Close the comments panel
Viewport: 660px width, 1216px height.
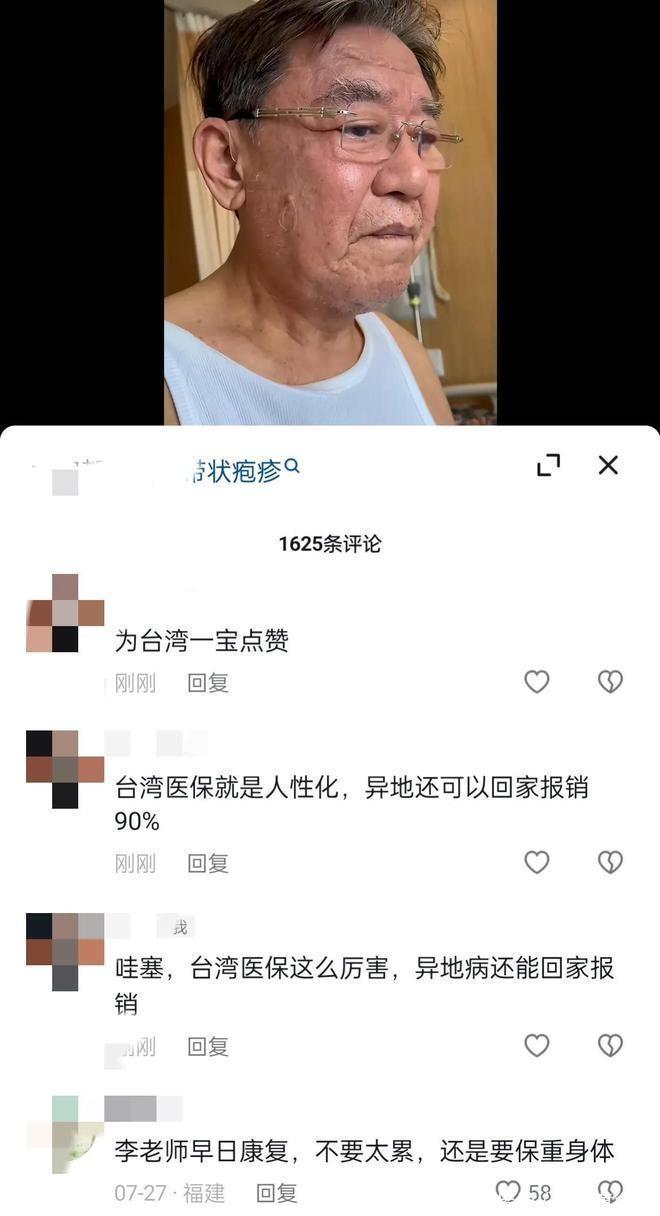click(x=608, y=465)
